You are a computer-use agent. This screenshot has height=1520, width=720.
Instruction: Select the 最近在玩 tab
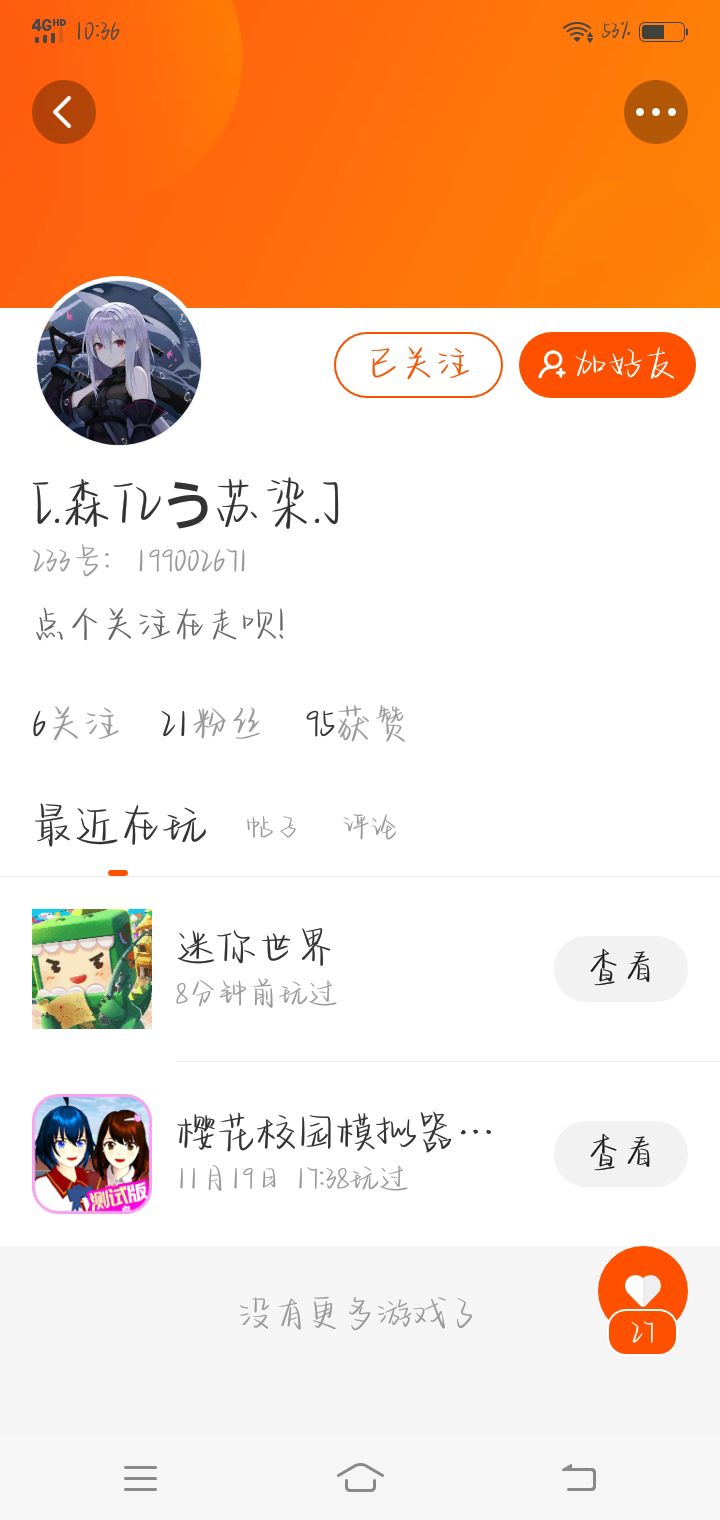120,827
